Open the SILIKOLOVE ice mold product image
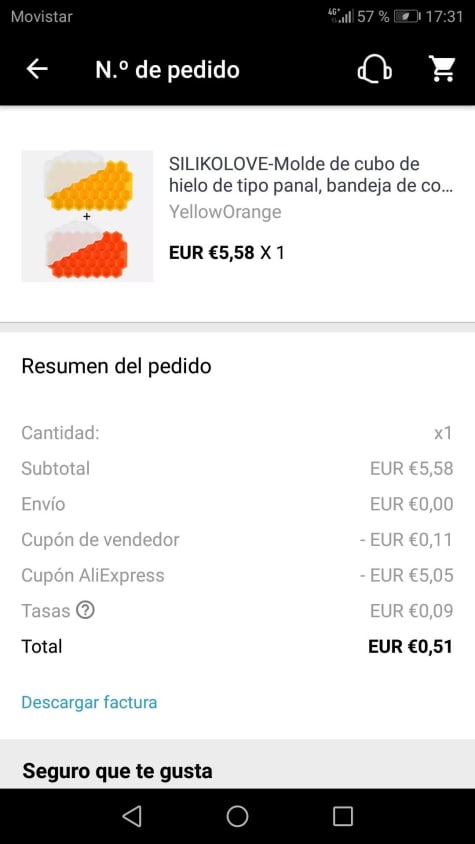Viewport: 475px width, 844px height. click(x=87, y=216)
